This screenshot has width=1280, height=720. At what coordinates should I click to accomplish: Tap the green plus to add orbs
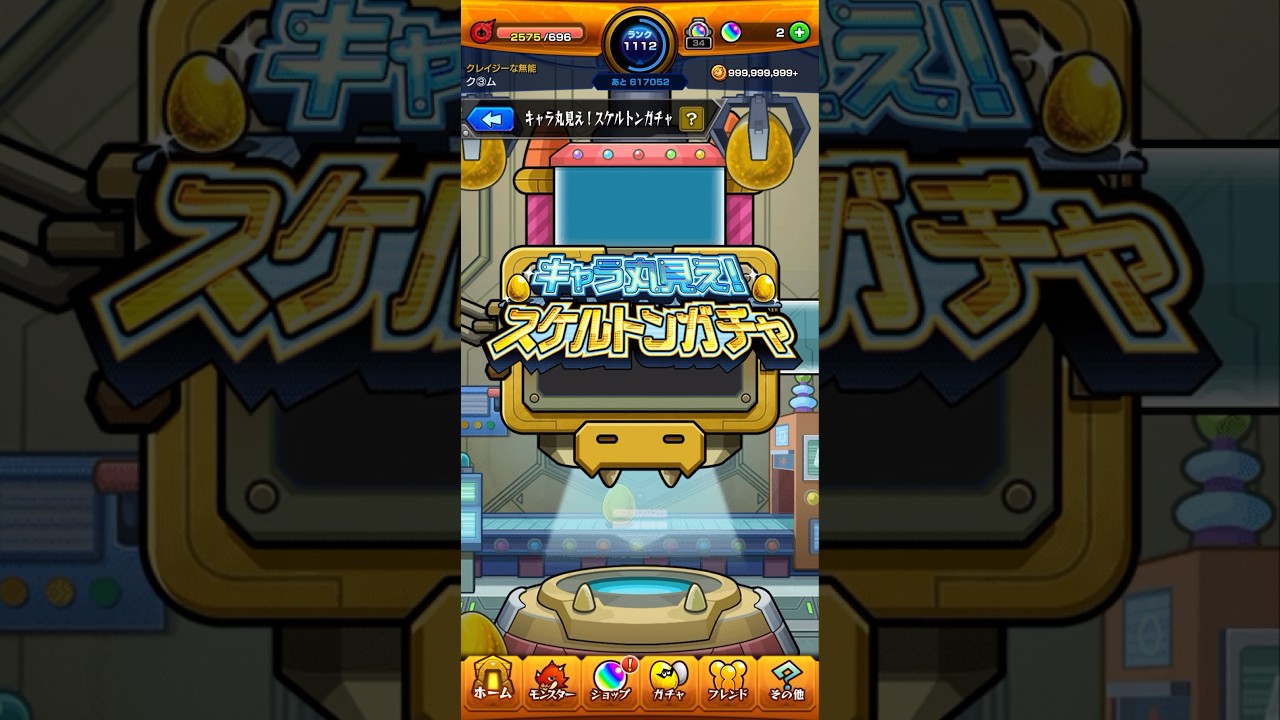click(799, 32)
